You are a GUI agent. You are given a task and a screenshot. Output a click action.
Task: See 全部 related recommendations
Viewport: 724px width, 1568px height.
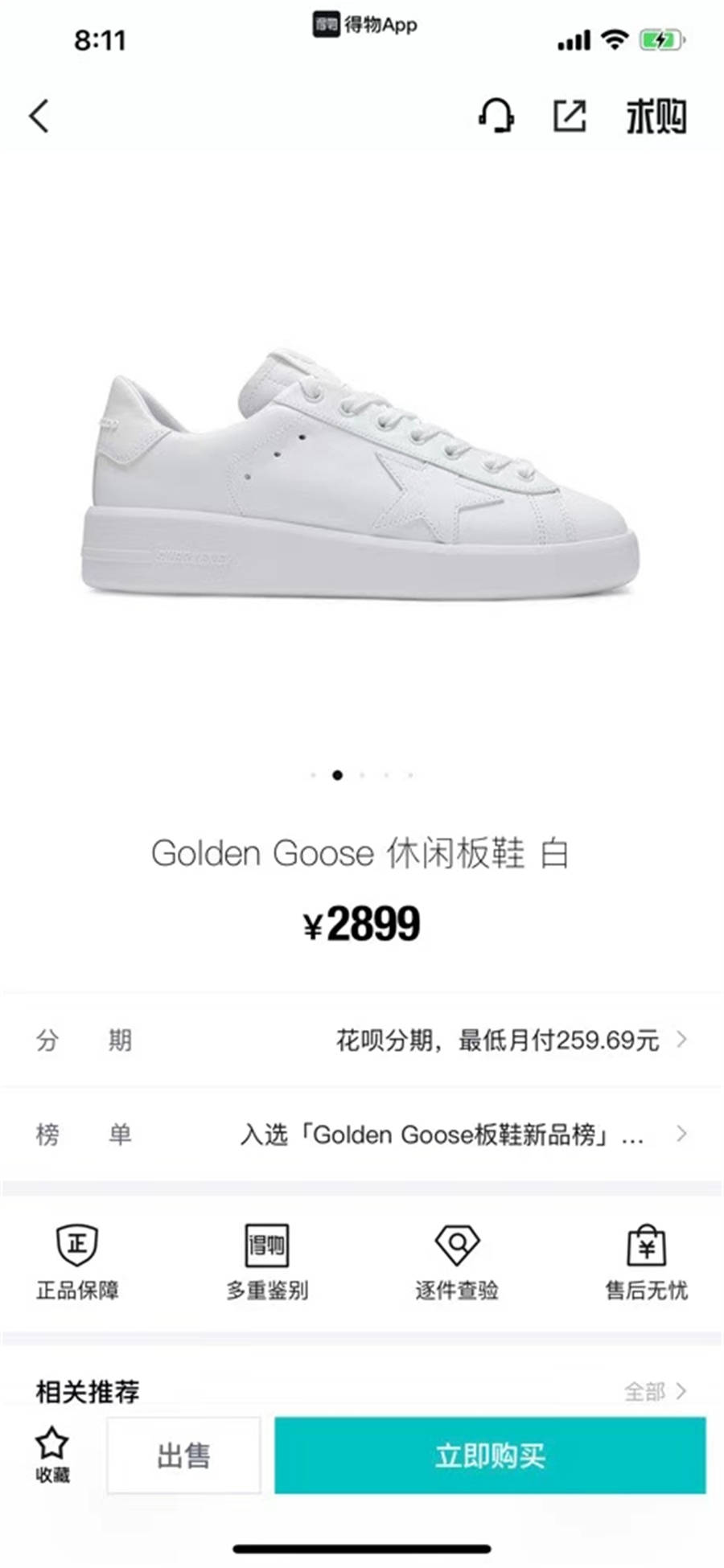pyautogui.click(x=655, y=1391)
